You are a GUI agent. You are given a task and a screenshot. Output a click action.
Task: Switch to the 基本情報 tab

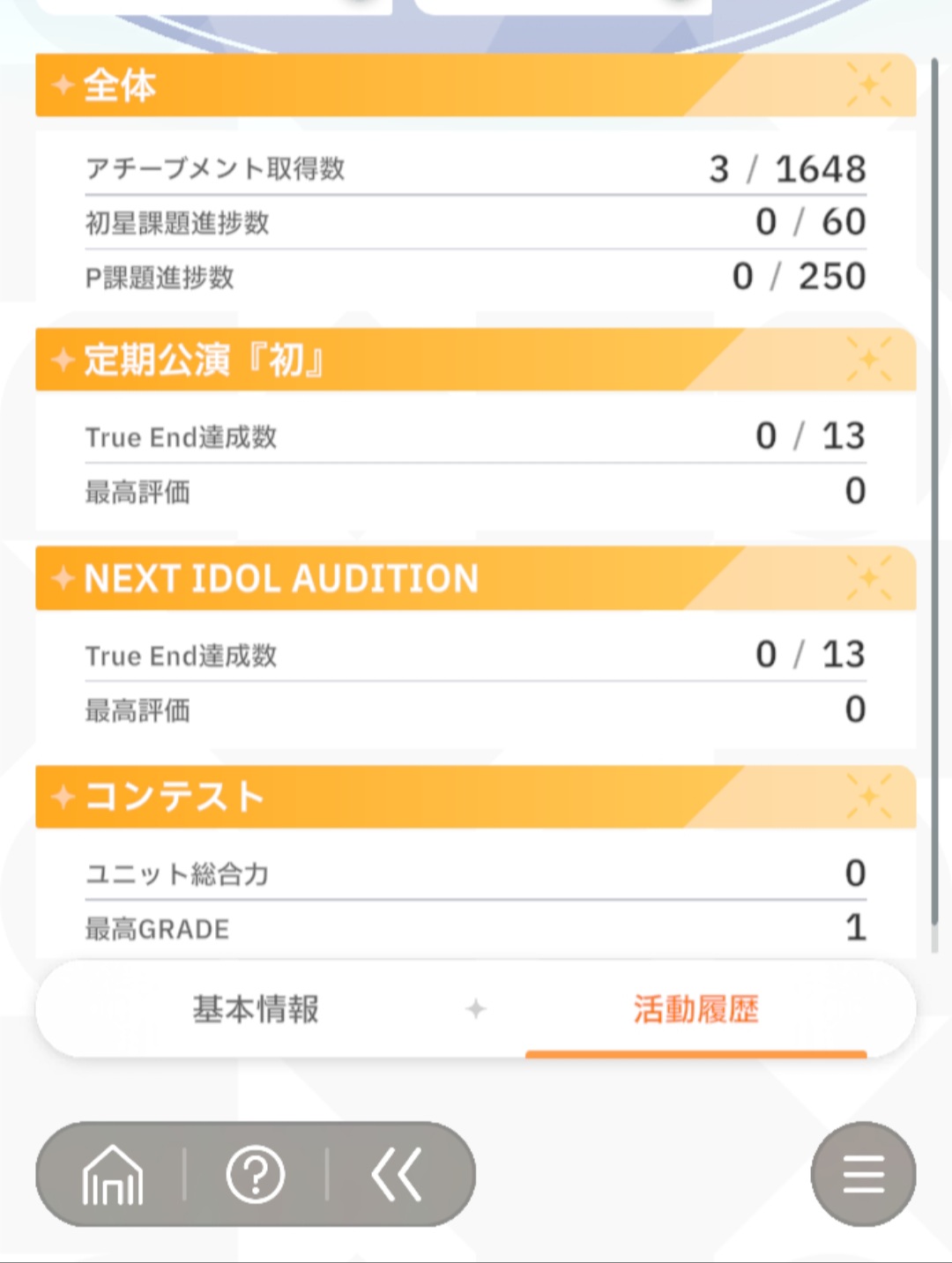[256, 1009]
